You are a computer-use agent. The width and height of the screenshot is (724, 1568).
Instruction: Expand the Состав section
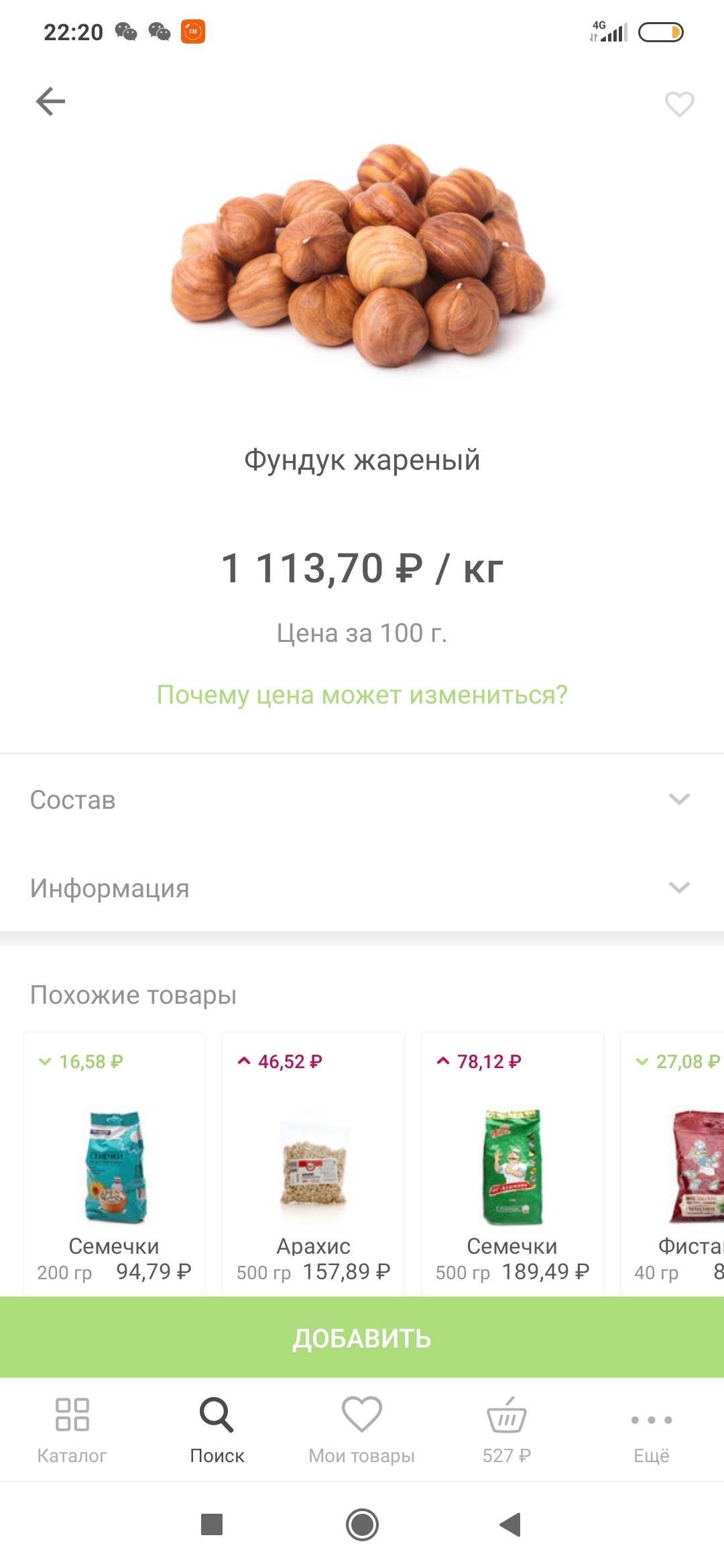coord(362,799)
